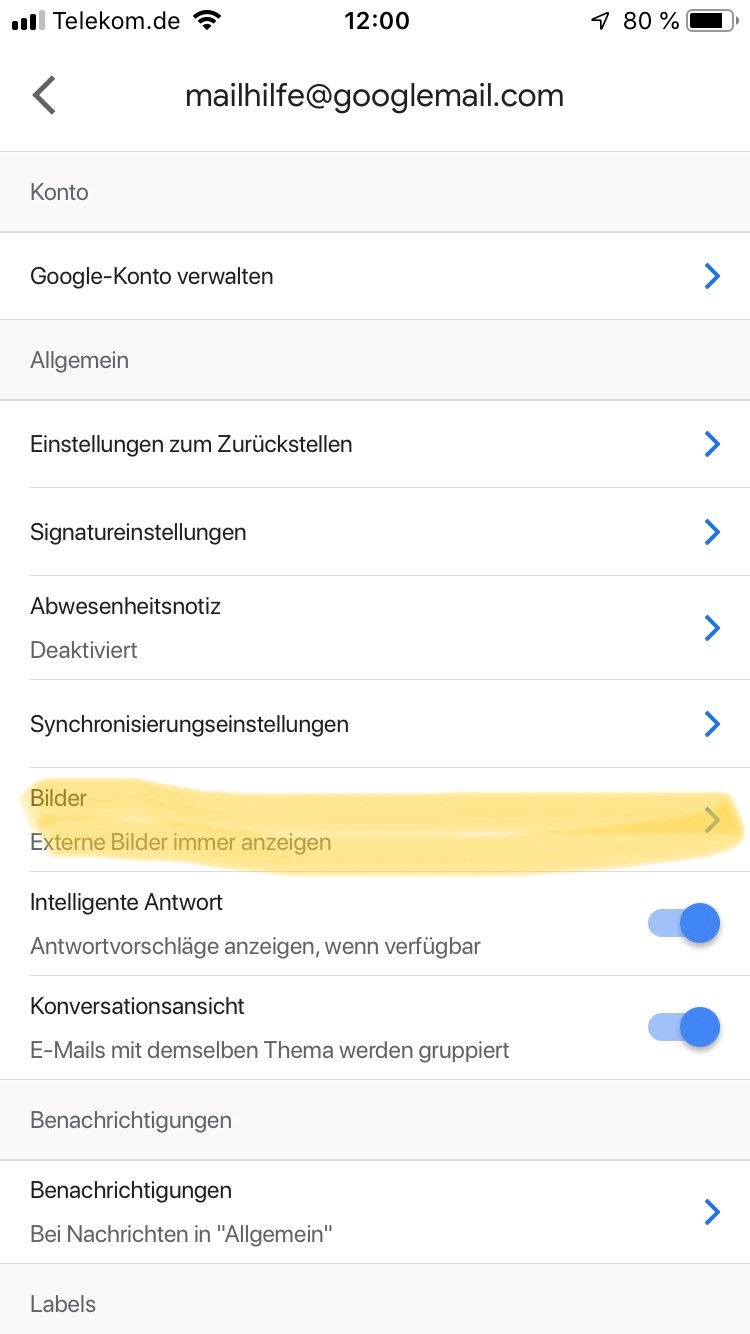Turn off Konversationsansicht toggle
This screenshot has height=1334, width=750.
684,1027
